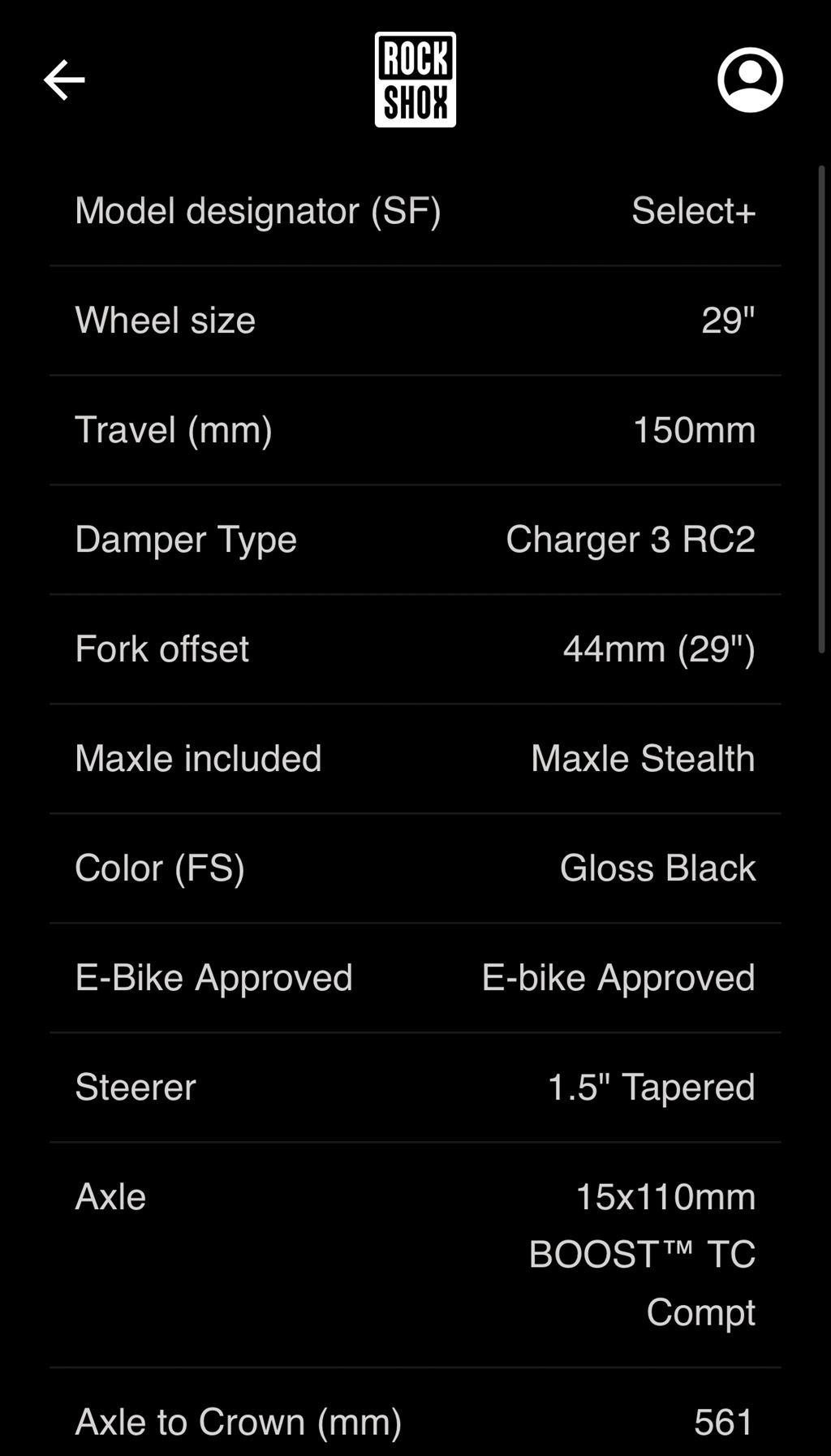The width and height of the screenshot is (831, 1456).
Task: Open the user profile account icon
Action: tap(750, 80)
